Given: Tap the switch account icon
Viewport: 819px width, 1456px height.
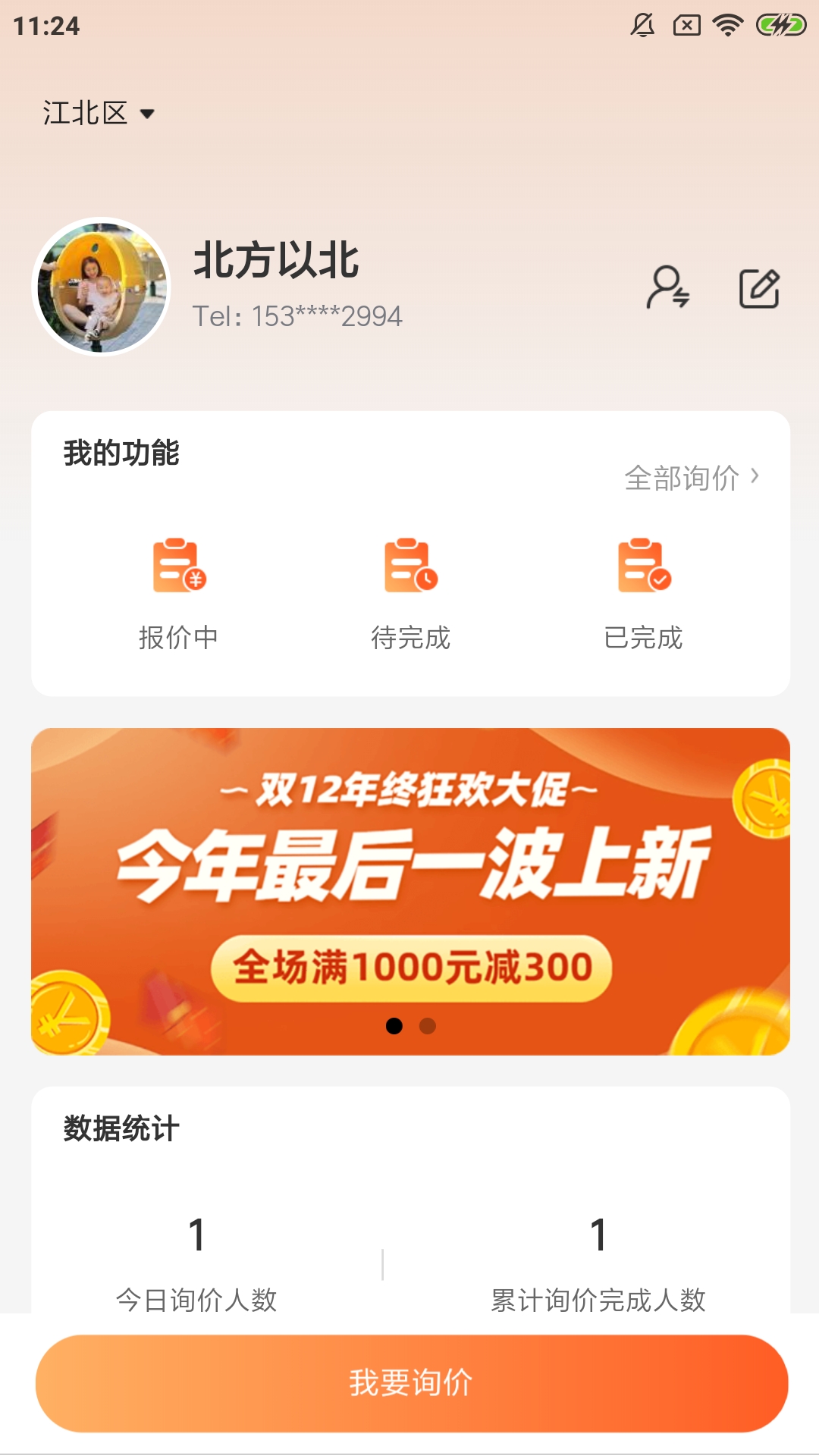Looking at the screenshot, I should (x=668, y=287).
